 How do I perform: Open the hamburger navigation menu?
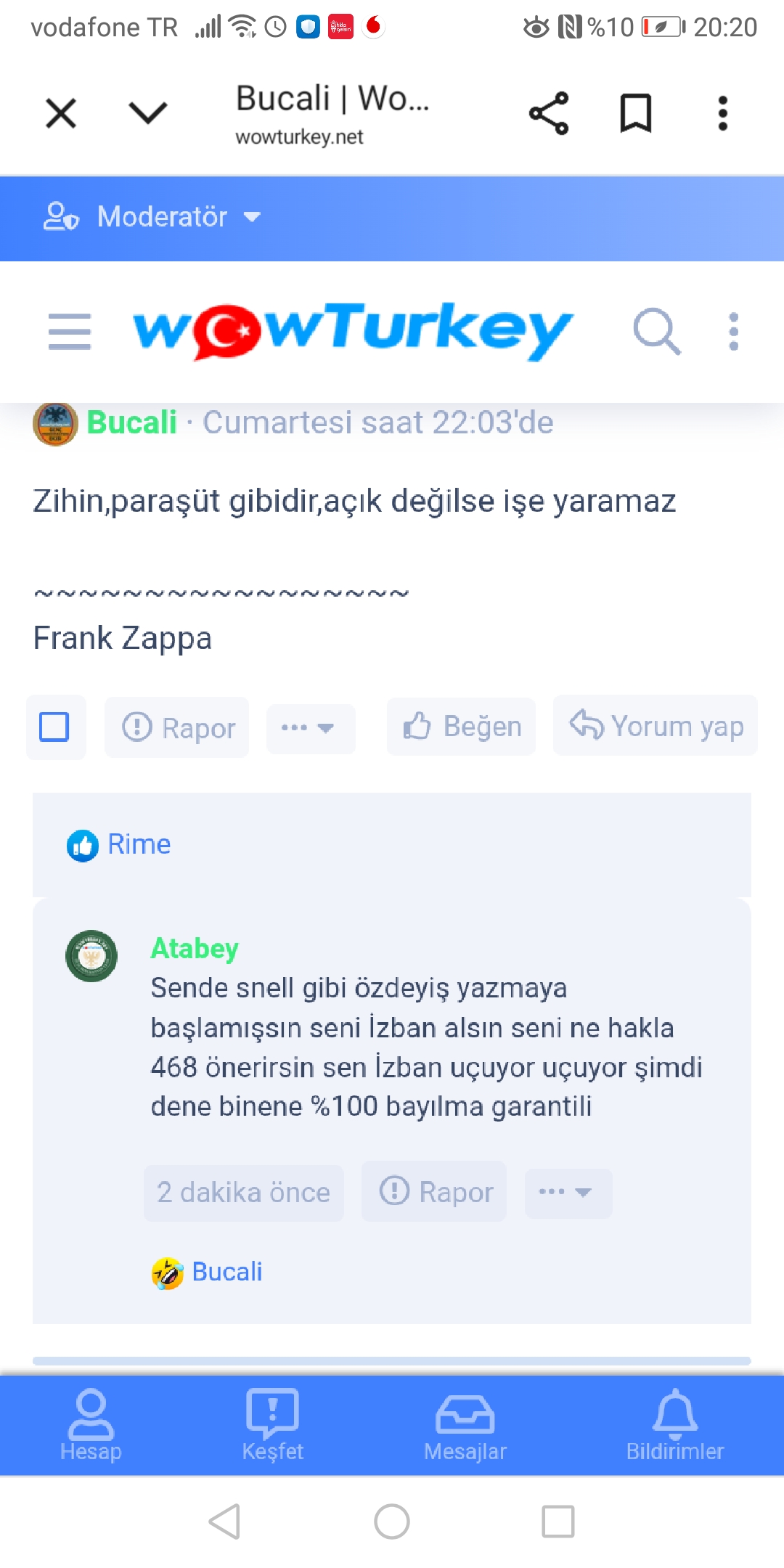pos(70,332)
